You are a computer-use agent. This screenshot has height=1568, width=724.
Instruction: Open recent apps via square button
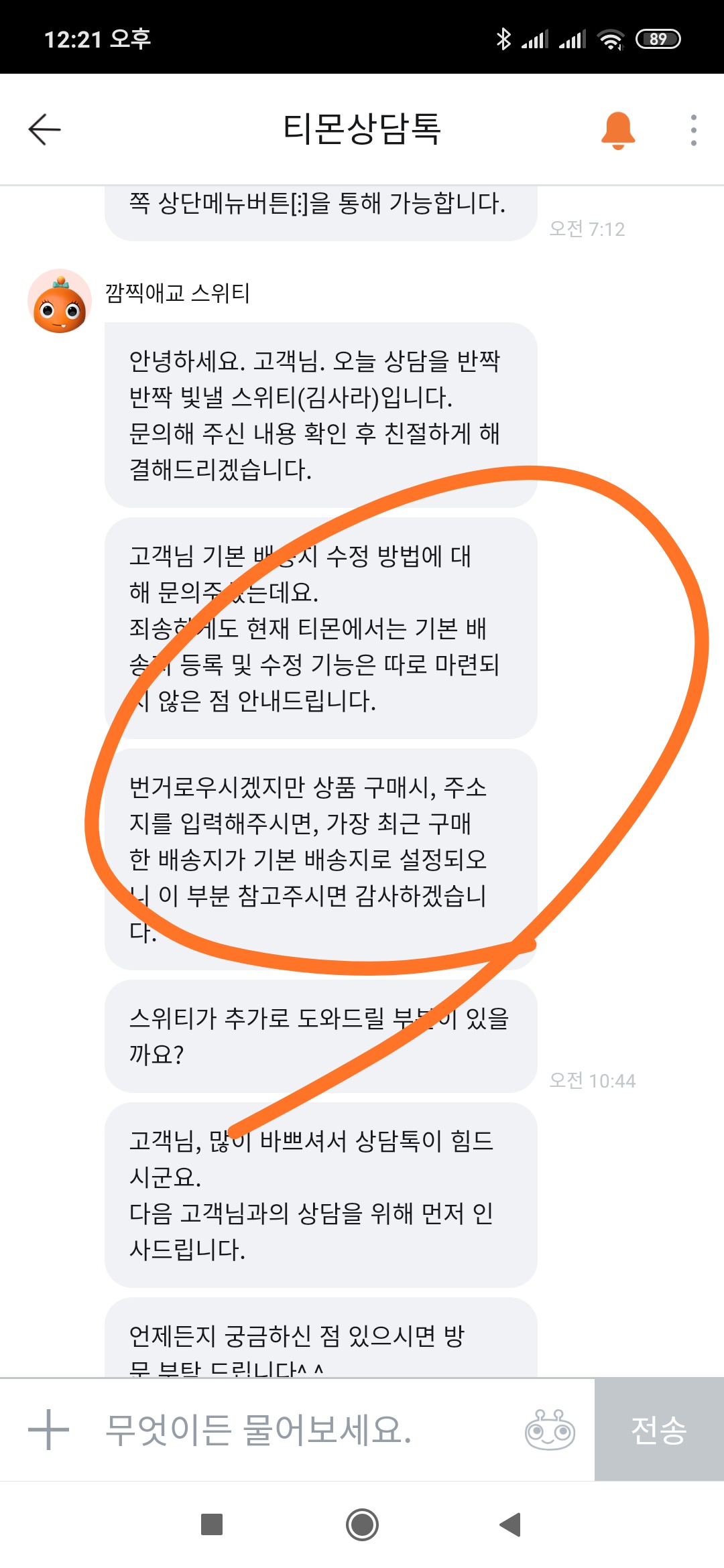tap(212, 1525)
